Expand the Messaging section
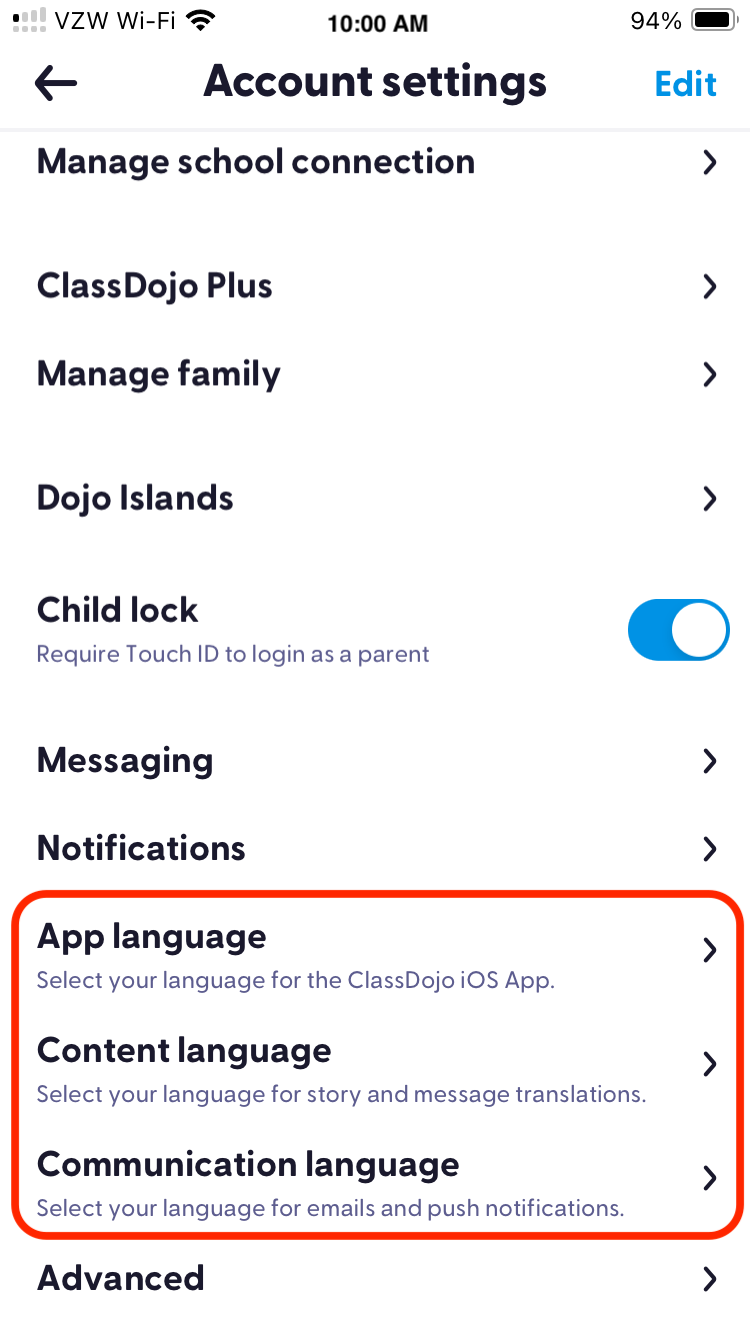This screenshot has width=750, height=1334. pos(375,760)
